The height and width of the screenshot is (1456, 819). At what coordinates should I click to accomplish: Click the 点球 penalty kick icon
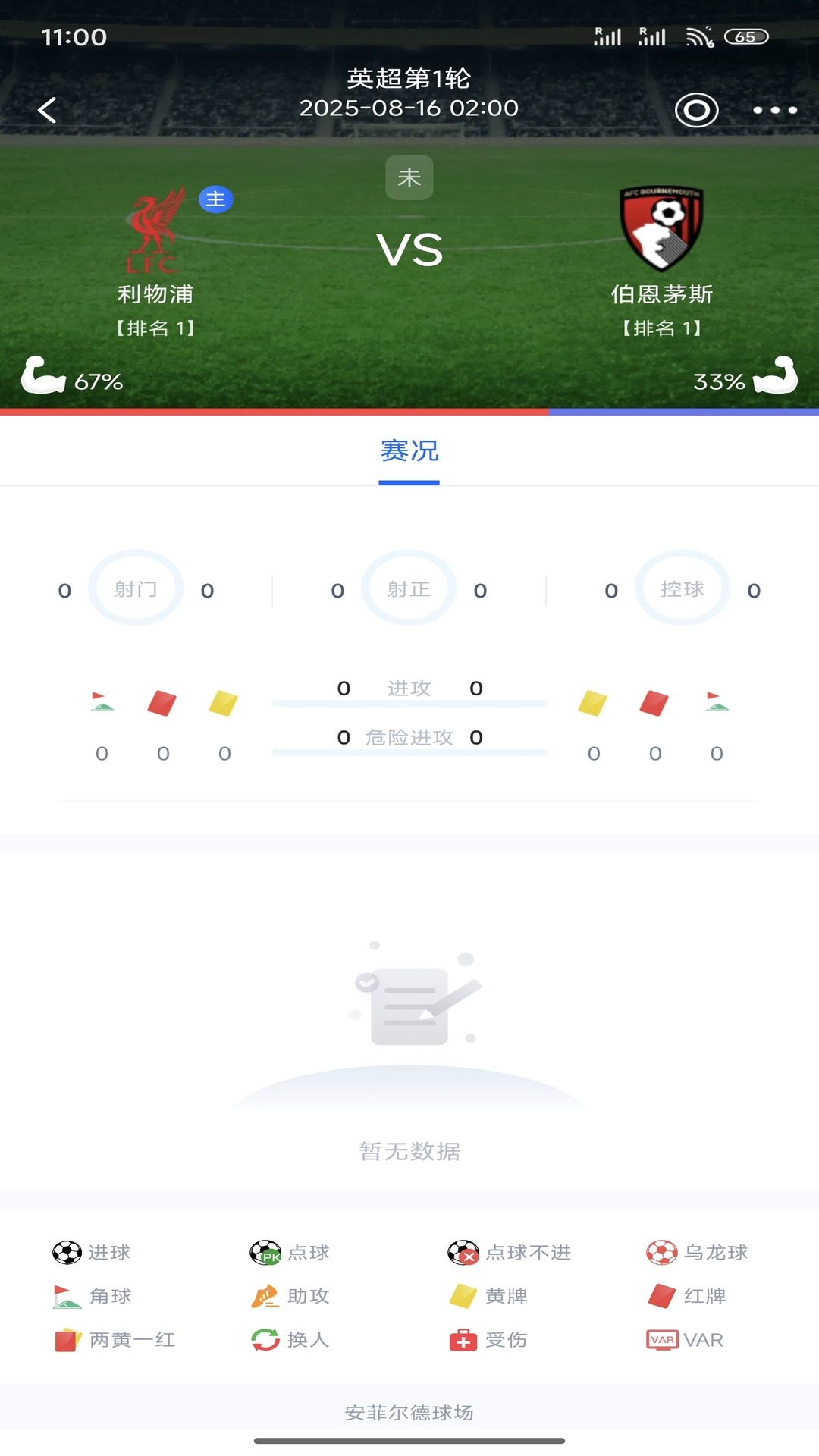(264, 1252)
